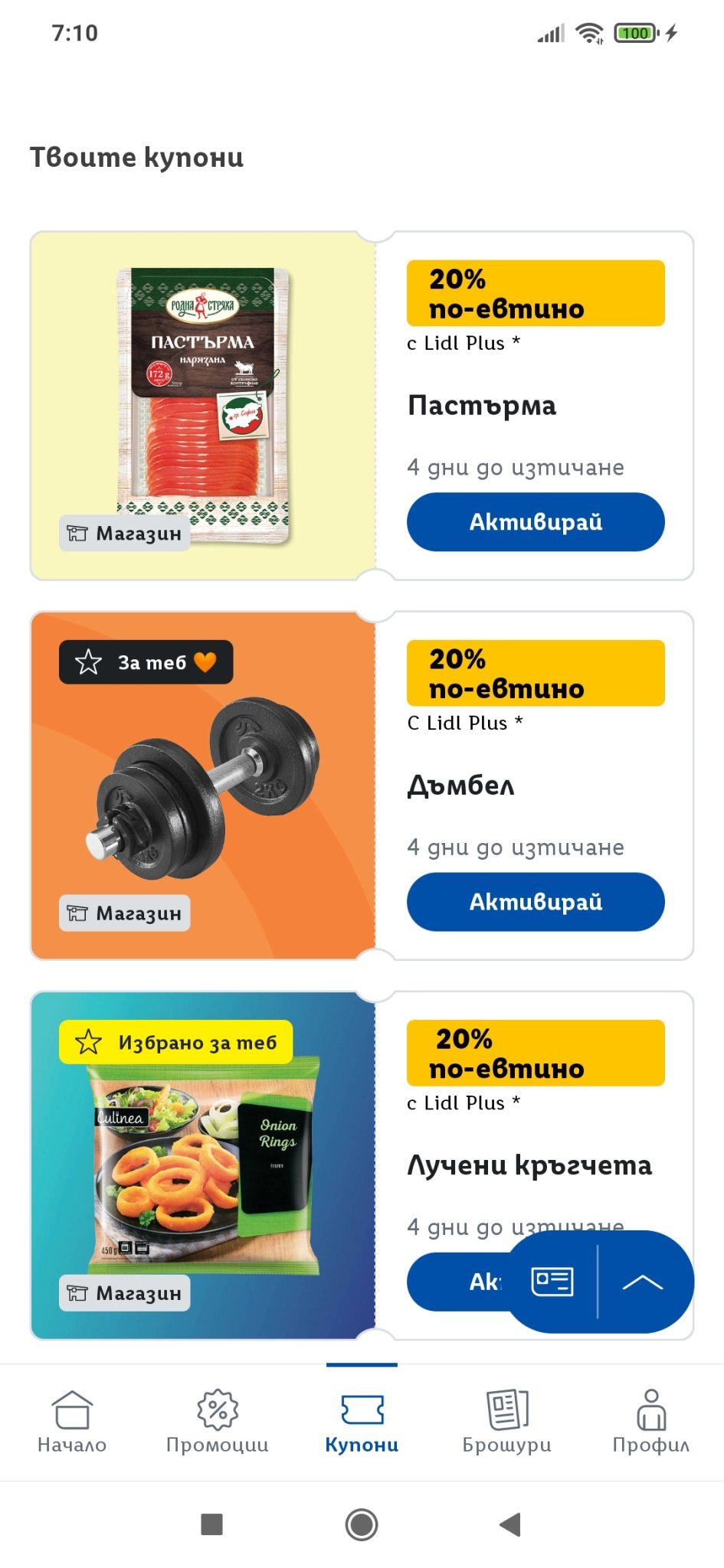Open the Дъмбел coupon card

[203, 786]
